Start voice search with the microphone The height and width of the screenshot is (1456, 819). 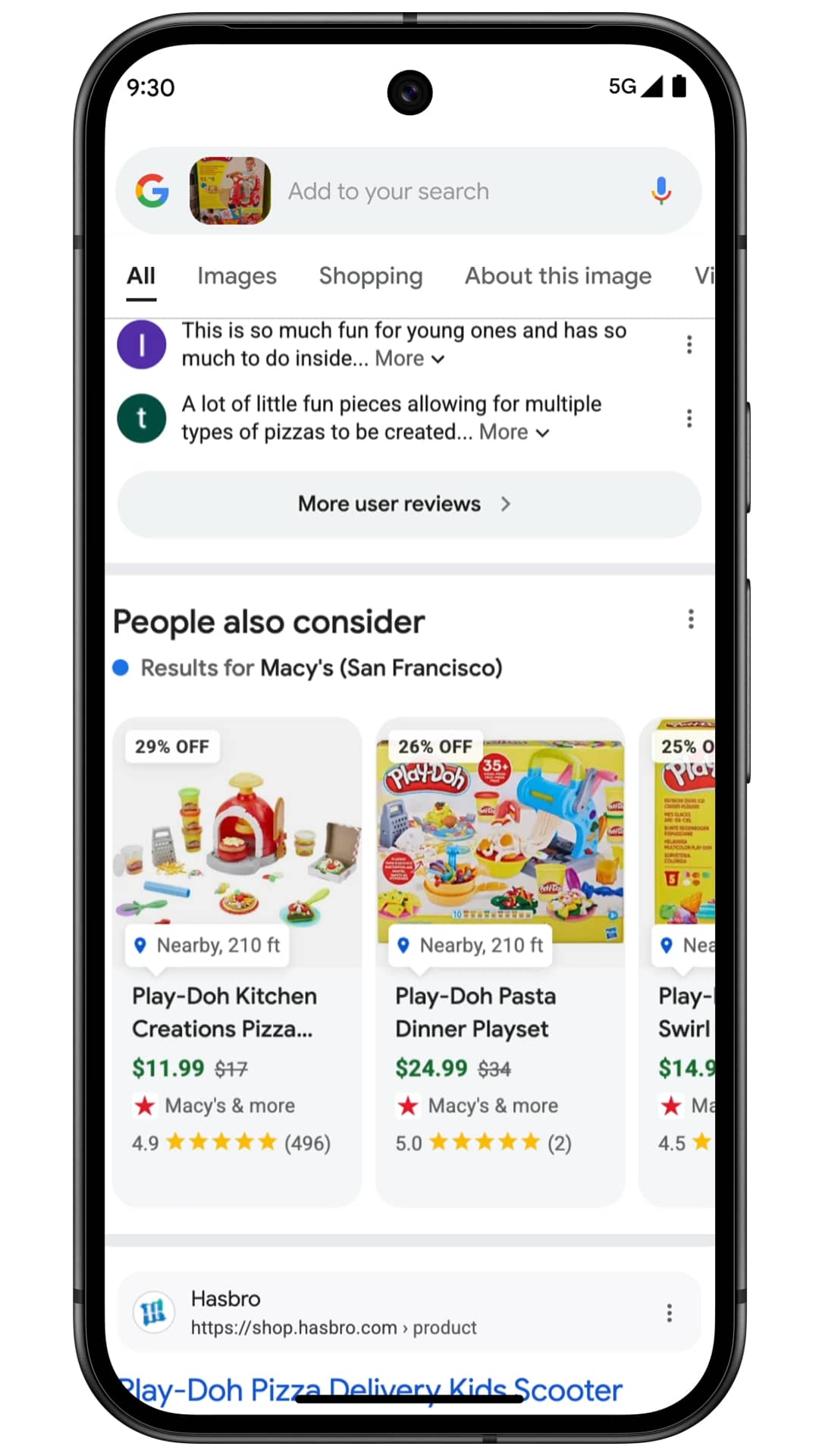point(661,191)
